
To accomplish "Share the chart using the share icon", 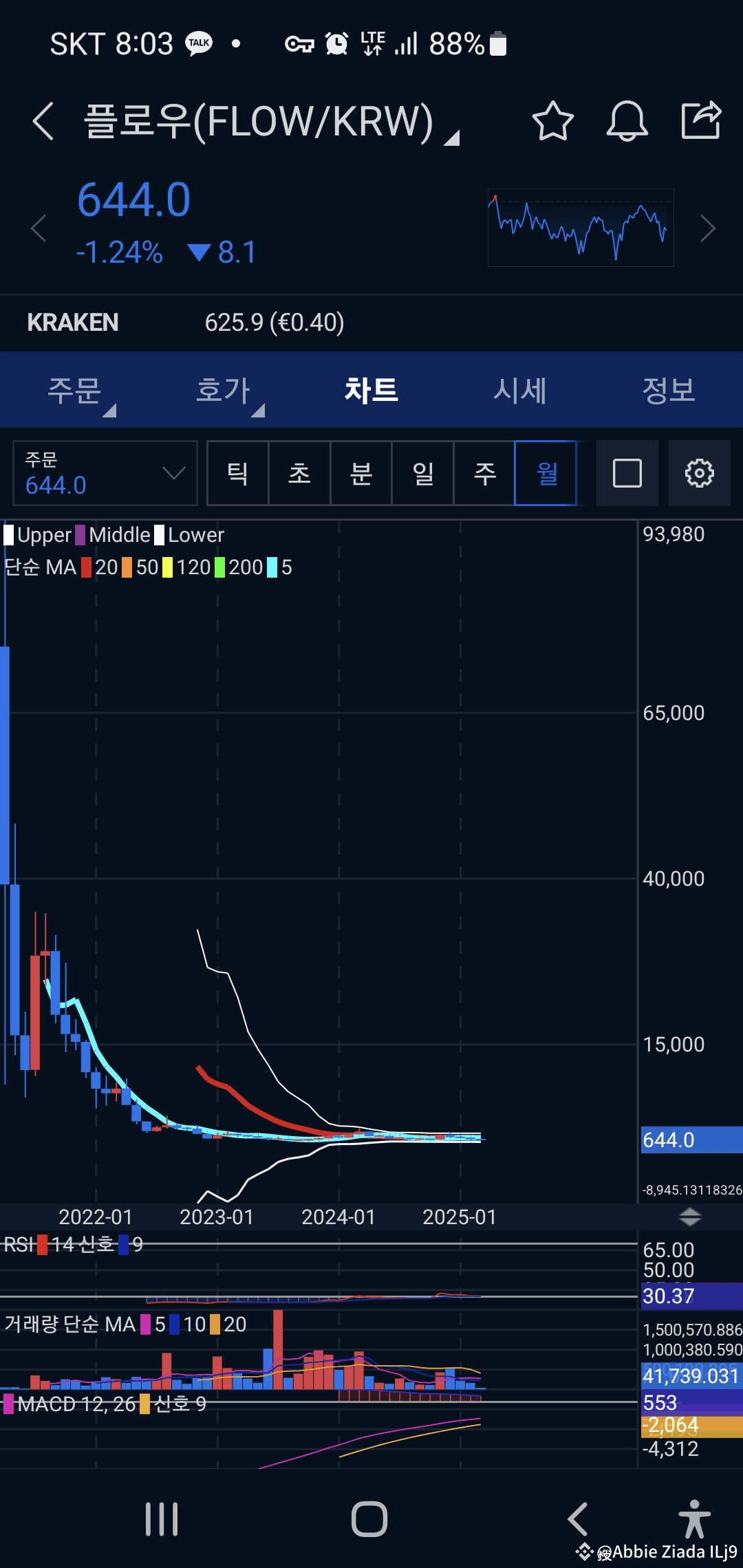I will click(701, 121).
